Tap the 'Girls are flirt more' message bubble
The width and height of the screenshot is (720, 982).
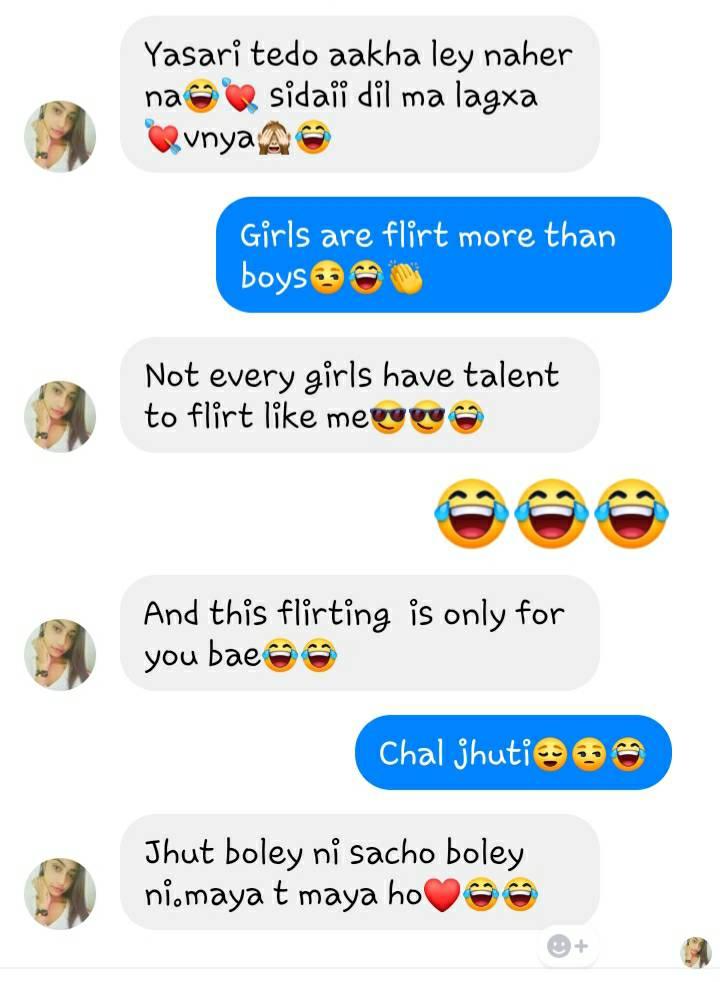click(444, 254)
